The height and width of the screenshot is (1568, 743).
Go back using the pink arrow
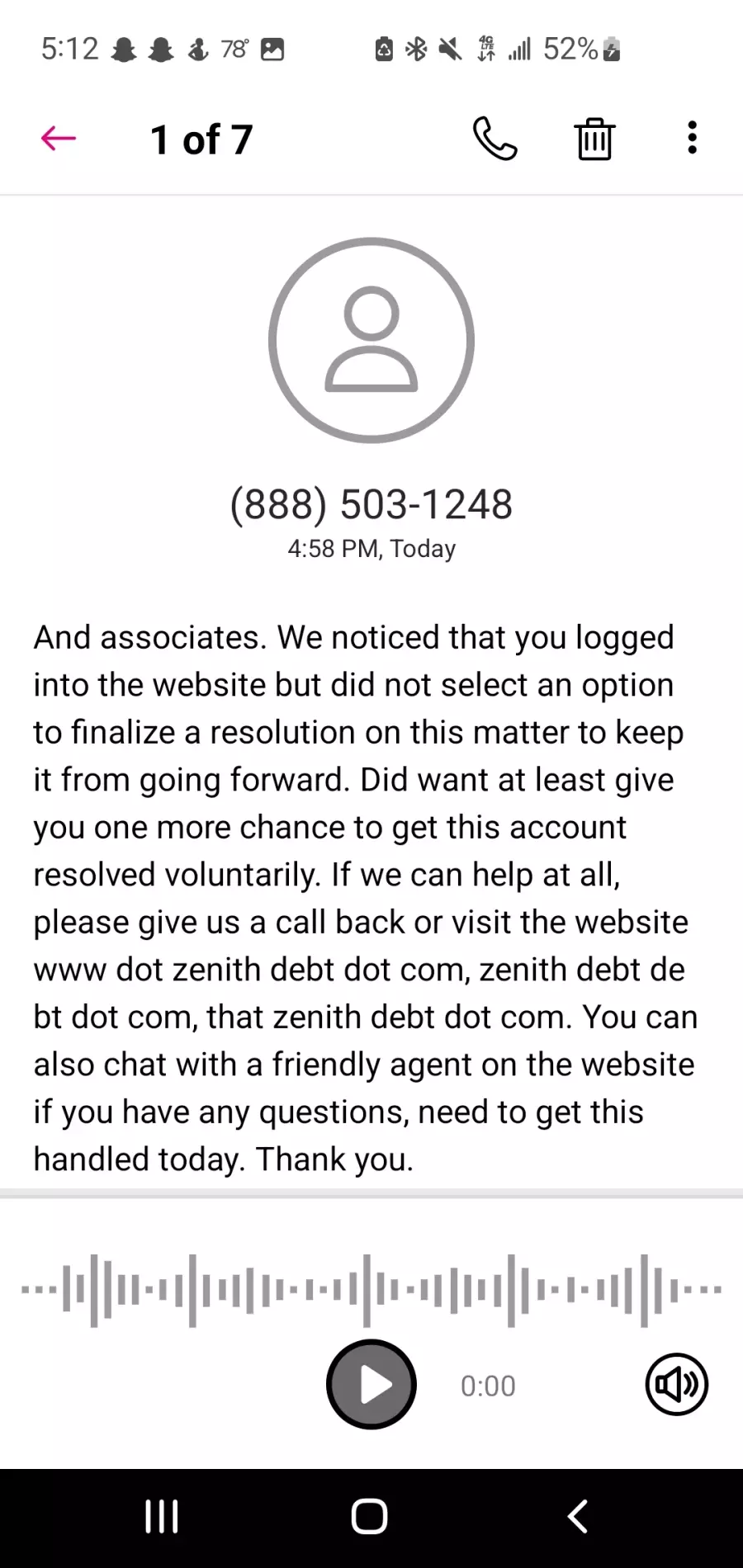click(x=59, y=139)
